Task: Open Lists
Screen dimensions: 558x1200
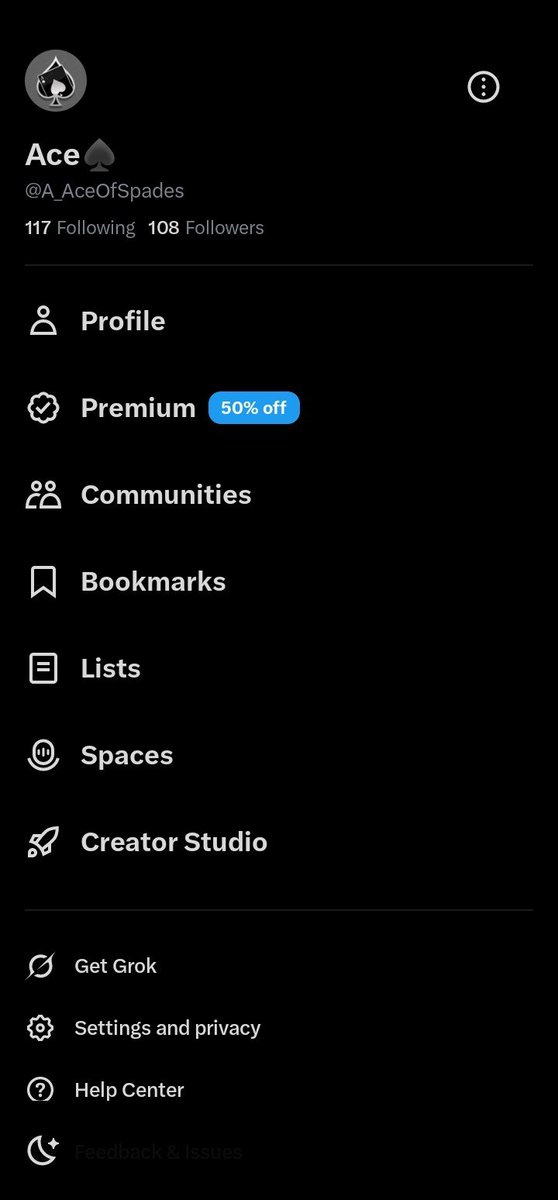Action: [x=279, y=668]
